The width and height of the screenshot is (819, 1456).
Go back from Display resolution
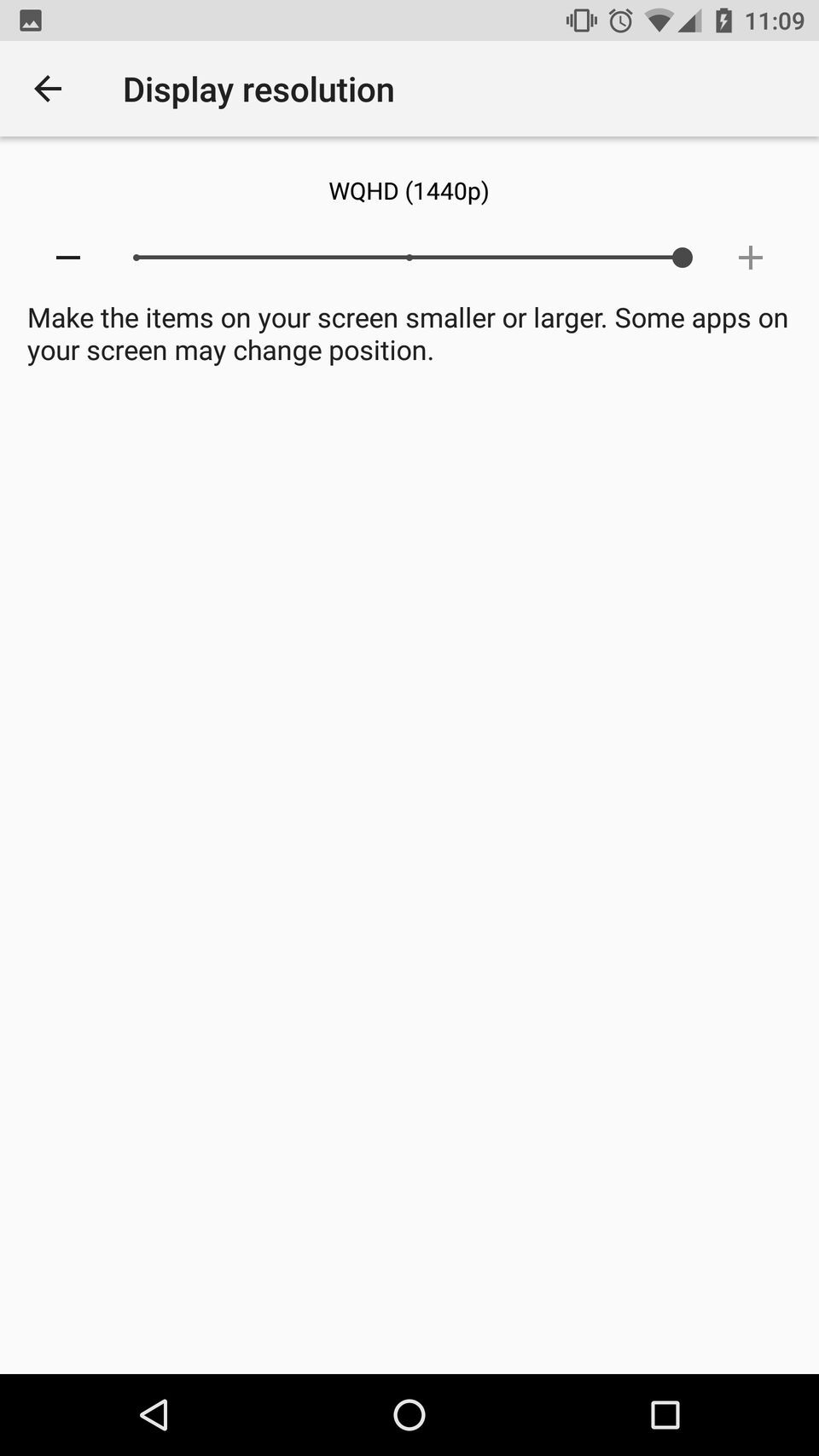click(48, 89)
